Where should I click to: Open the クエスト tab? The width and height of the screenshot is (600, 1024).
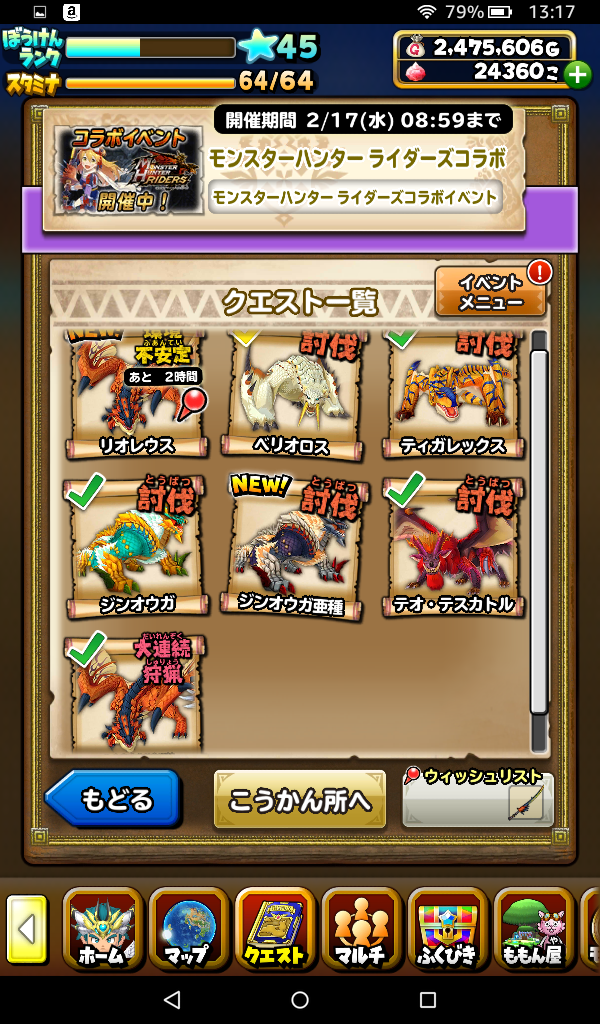(x=275, y=929)
